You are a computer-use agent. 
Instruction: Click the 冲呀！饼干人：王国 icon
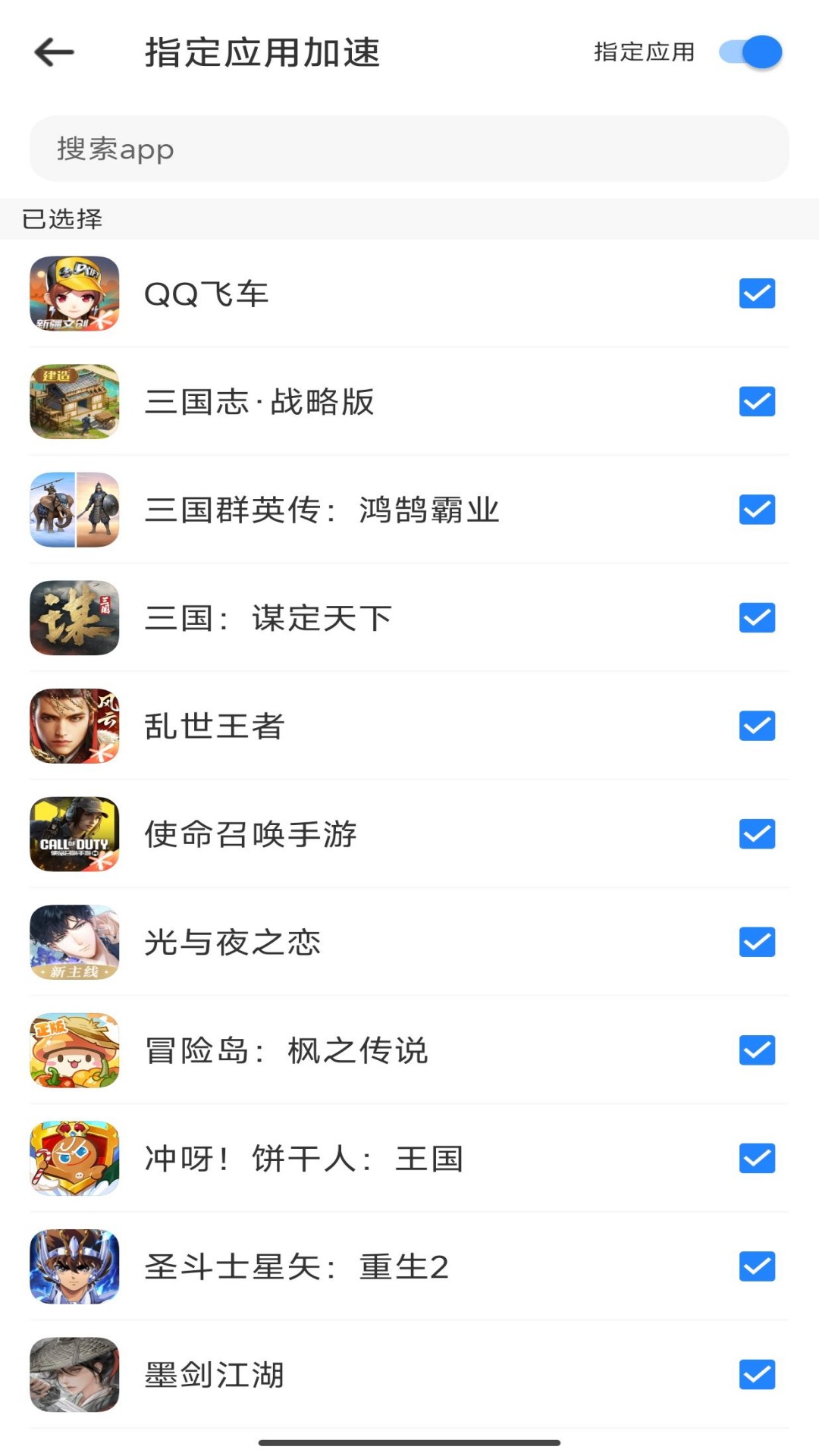tap(74, 1159)
